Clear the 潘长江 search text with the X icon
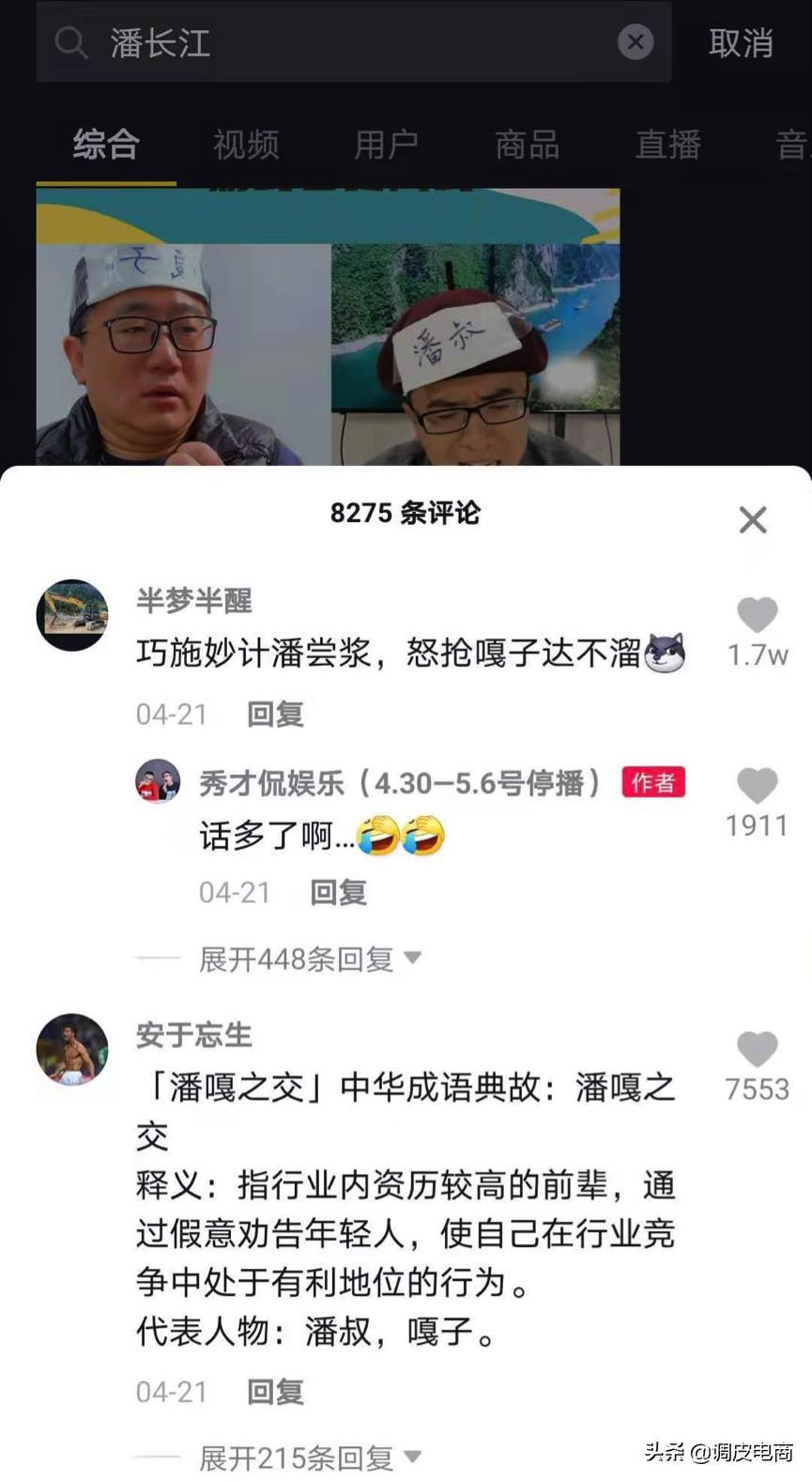This screenshot has height=1481, width=812. pyautogui.click(x=636, y=41)
